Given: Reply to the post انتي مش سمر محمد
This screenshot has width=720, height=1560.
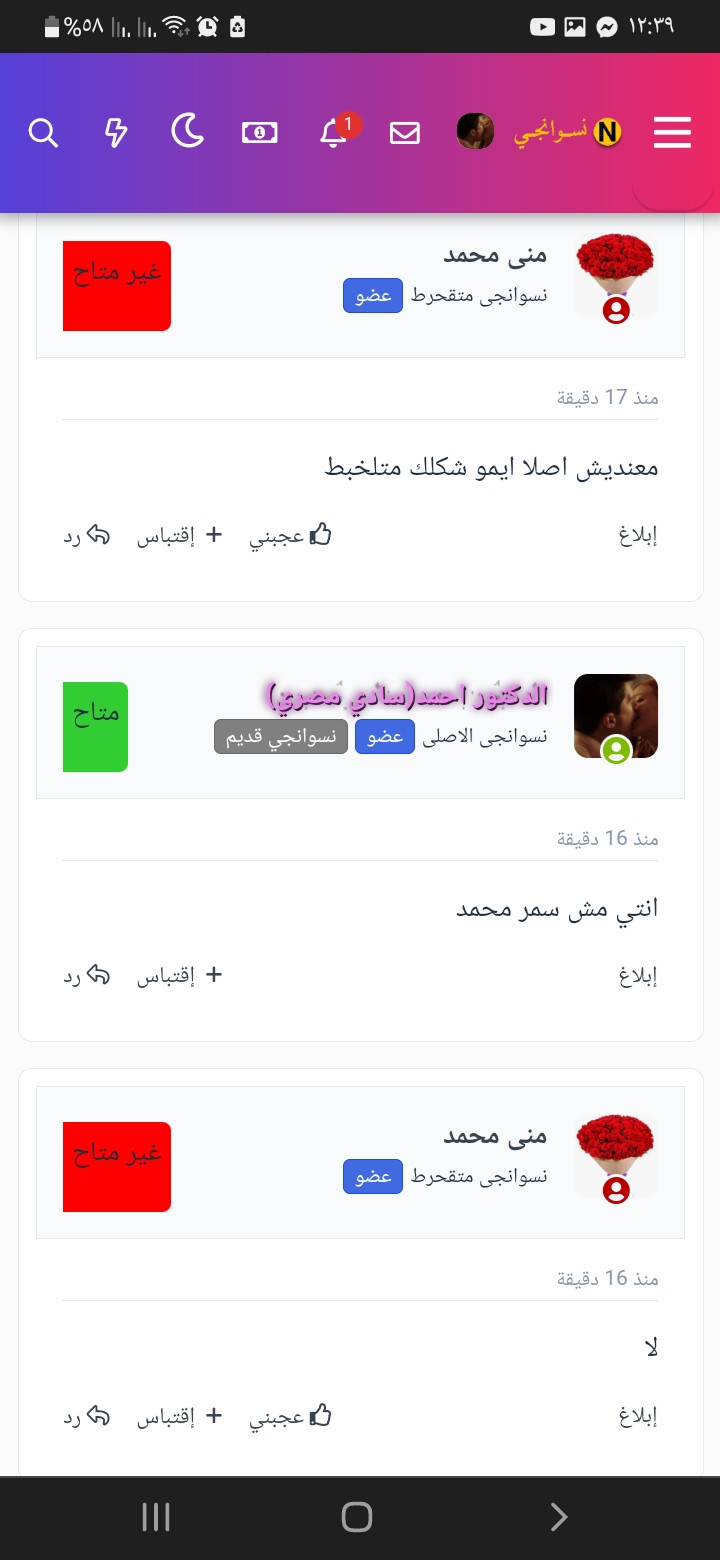Looking at the screenshot, I should [x=86, y=975].
